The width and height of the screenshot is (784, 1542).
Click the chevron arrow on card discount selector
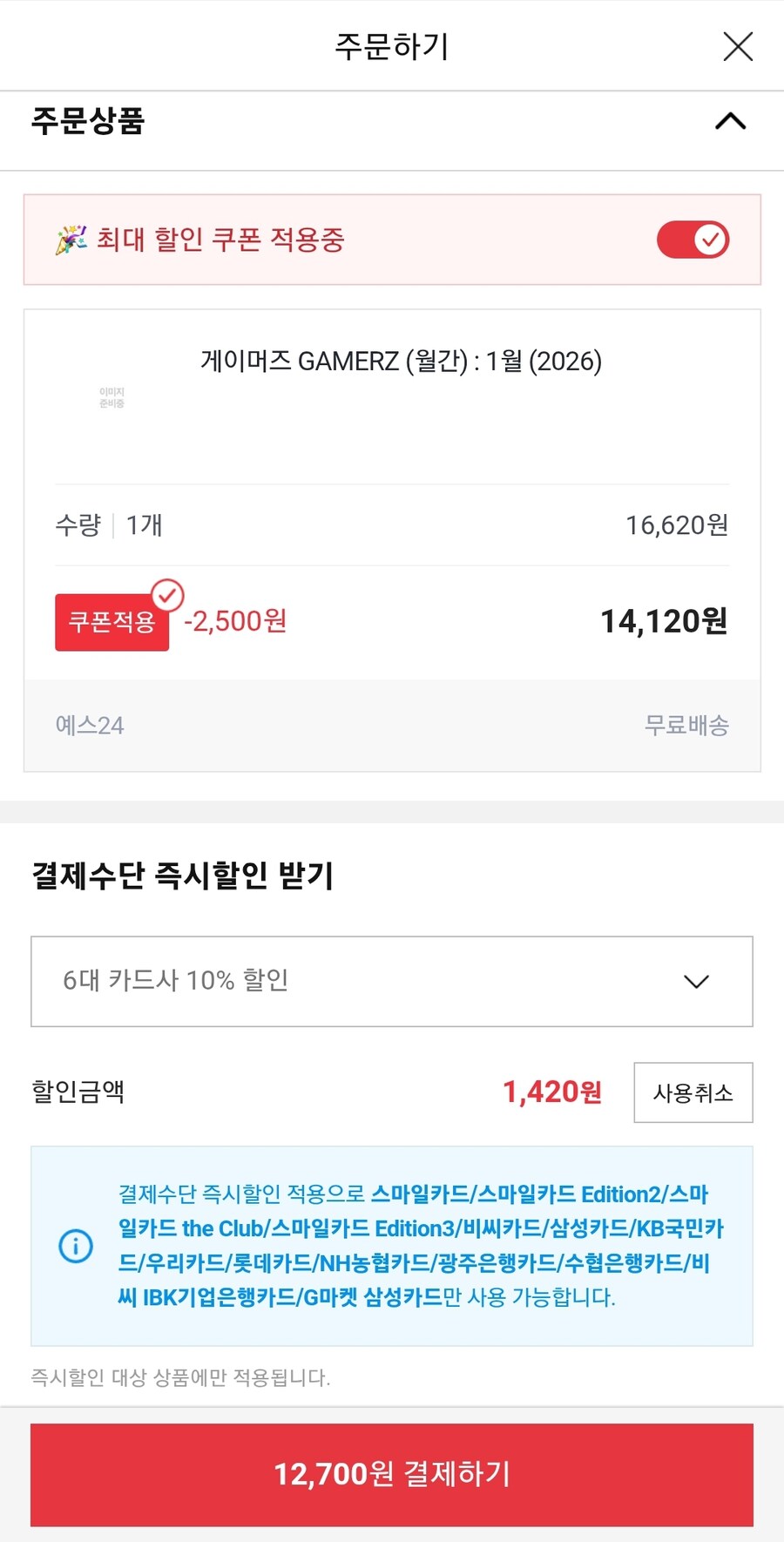click(695, 982)
